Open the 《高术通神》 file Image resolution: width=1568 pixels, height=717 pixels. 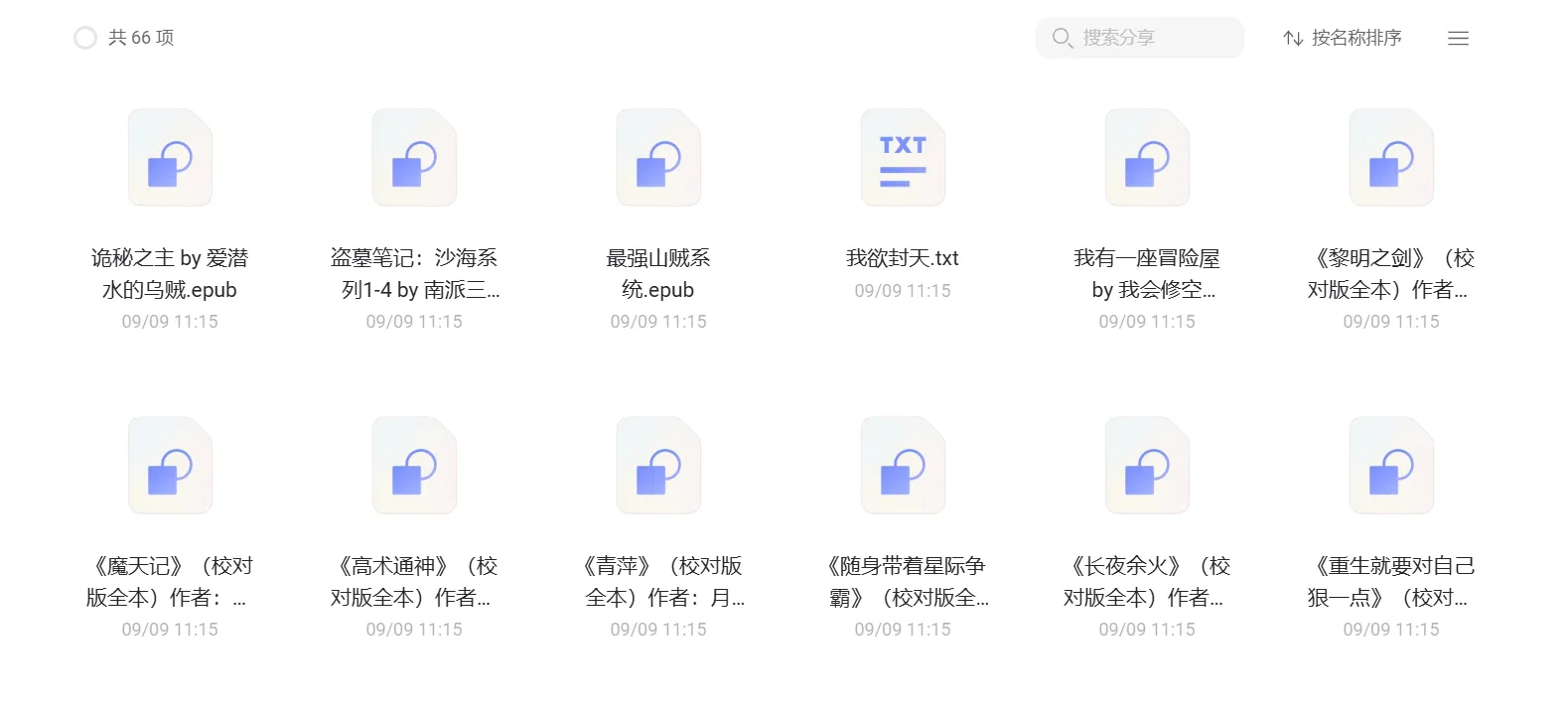(x=414, y=466)
